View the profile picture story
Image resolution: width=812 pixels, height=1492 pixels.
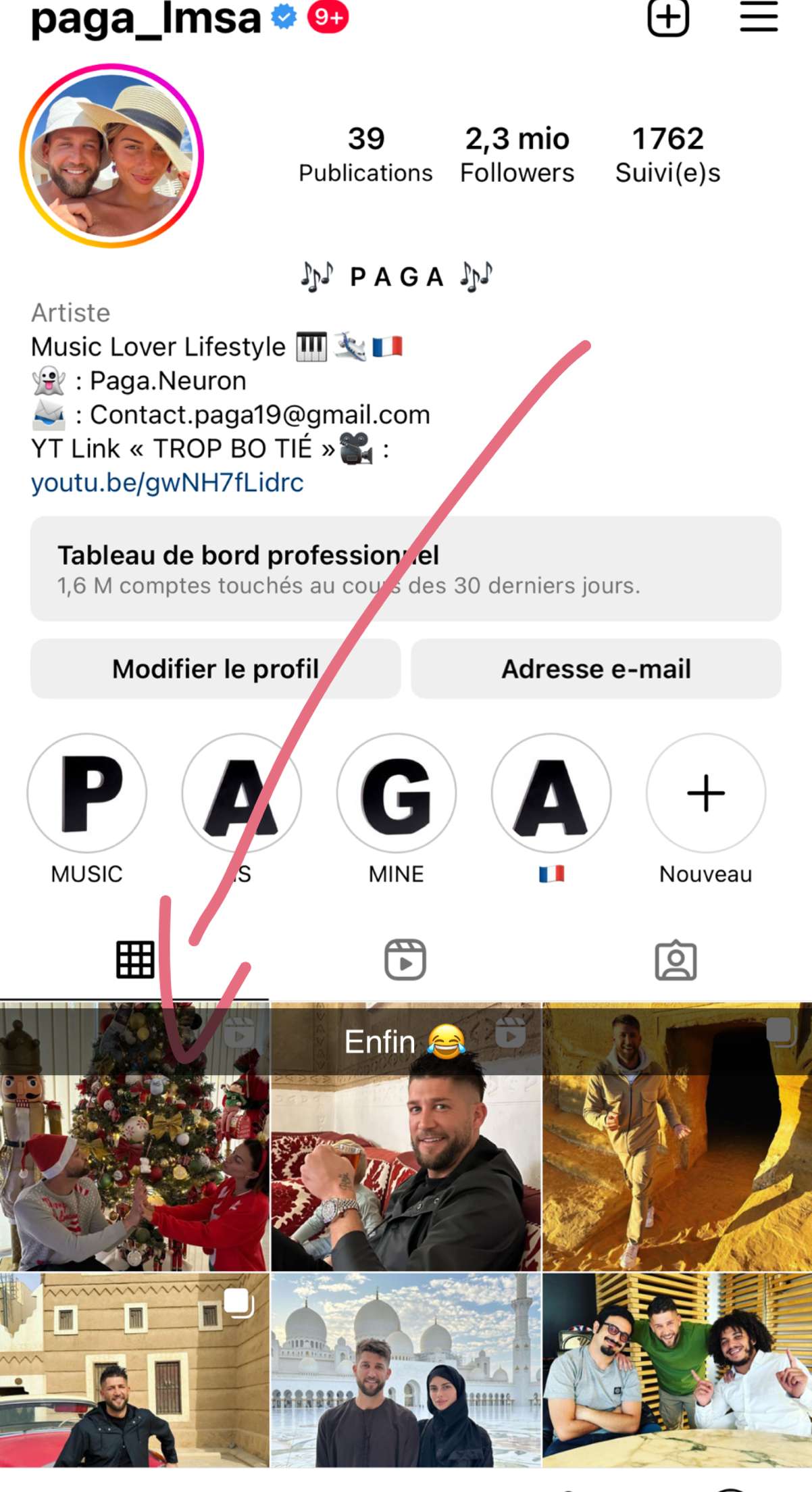[111, 156]
